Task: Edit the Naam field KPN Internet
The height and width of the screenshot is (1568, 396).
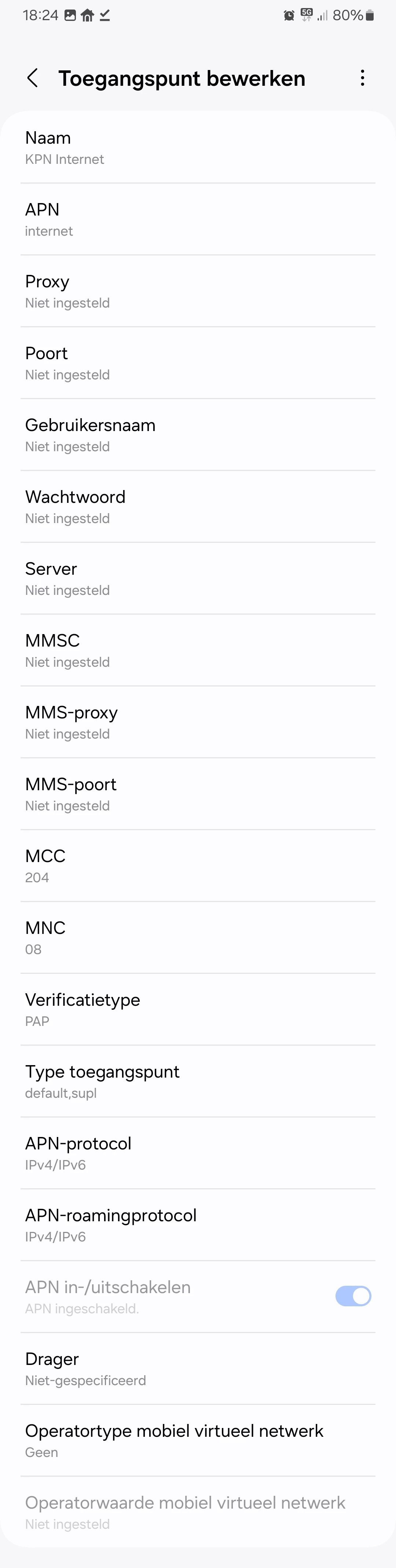Action: pos(197,148)
